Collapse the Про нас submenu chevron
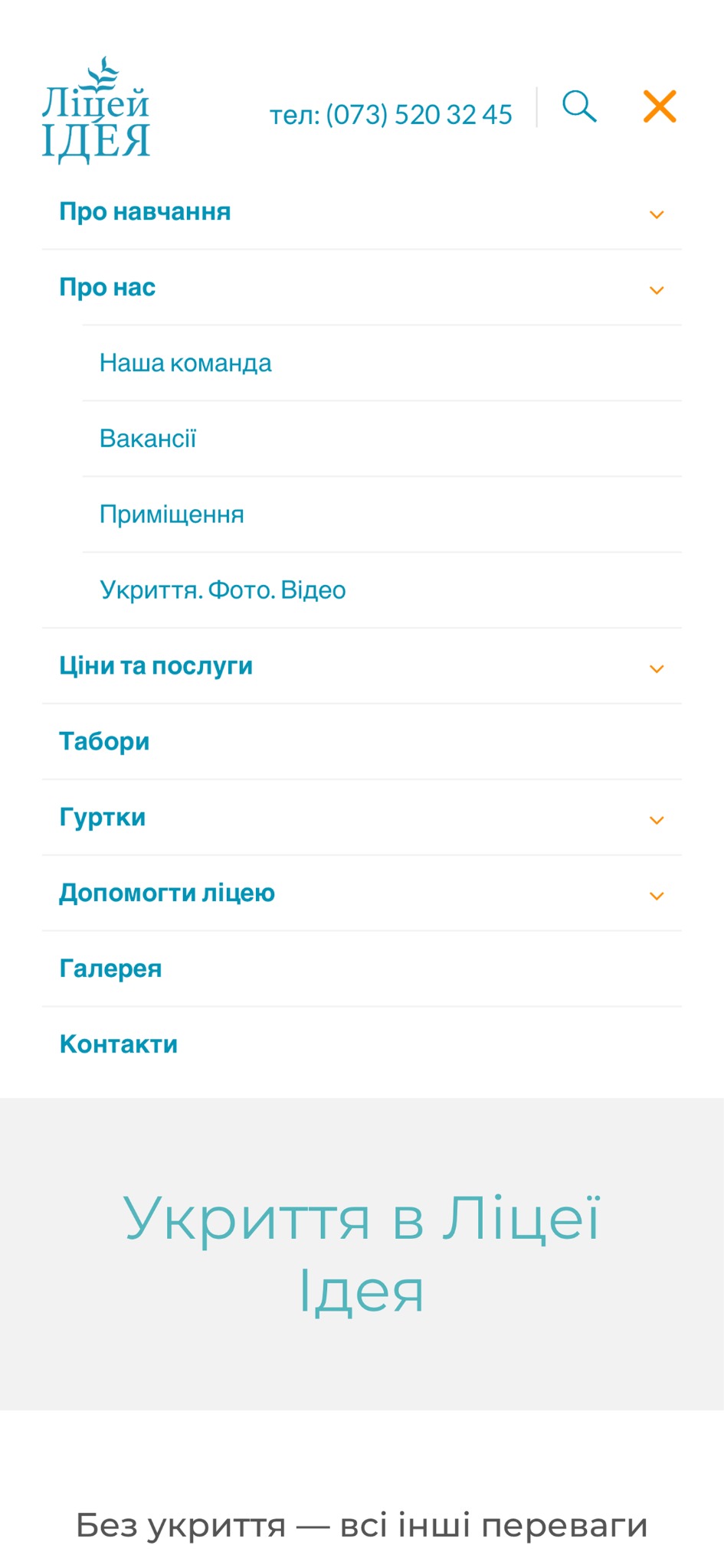Image resolution: width=724 pixels, height=1568 pixels. pyautogui.click(x=657, y=290)
